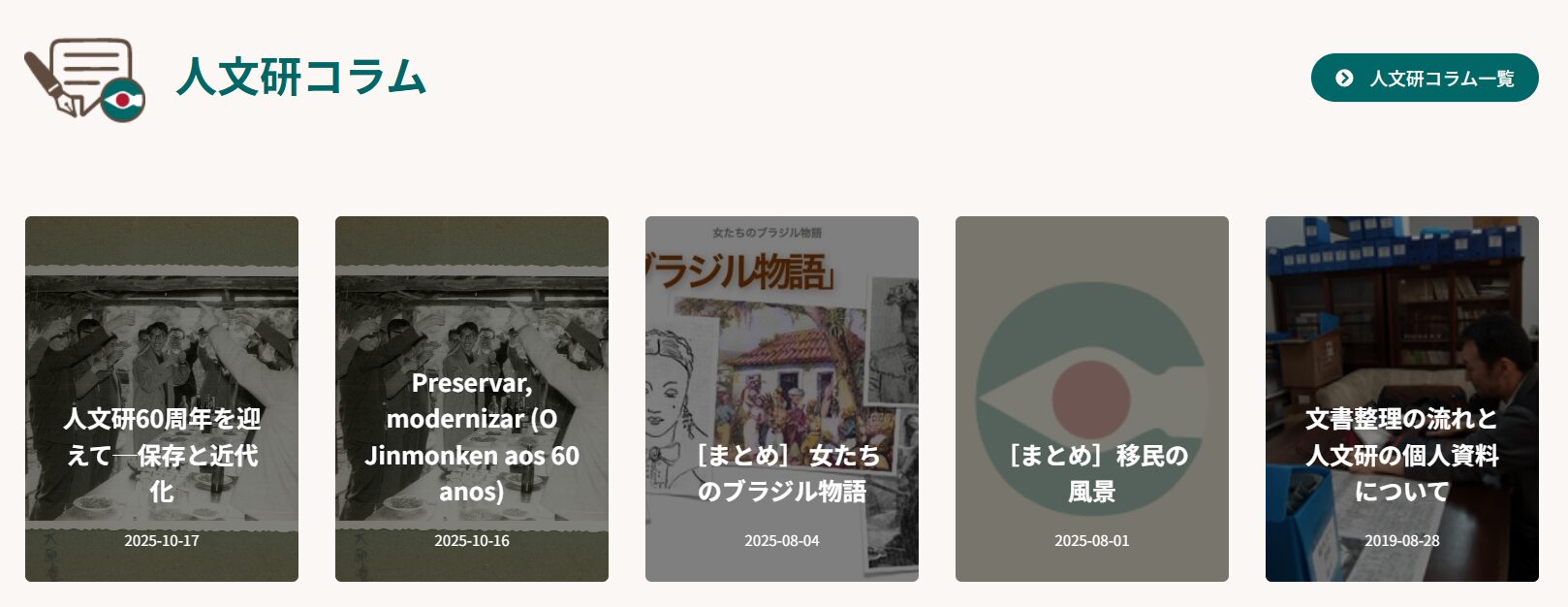The width and height of the screenshot is (1568, 607).
Task: Open the 人文研コラム一覧 button
Action: [1424, 78]
